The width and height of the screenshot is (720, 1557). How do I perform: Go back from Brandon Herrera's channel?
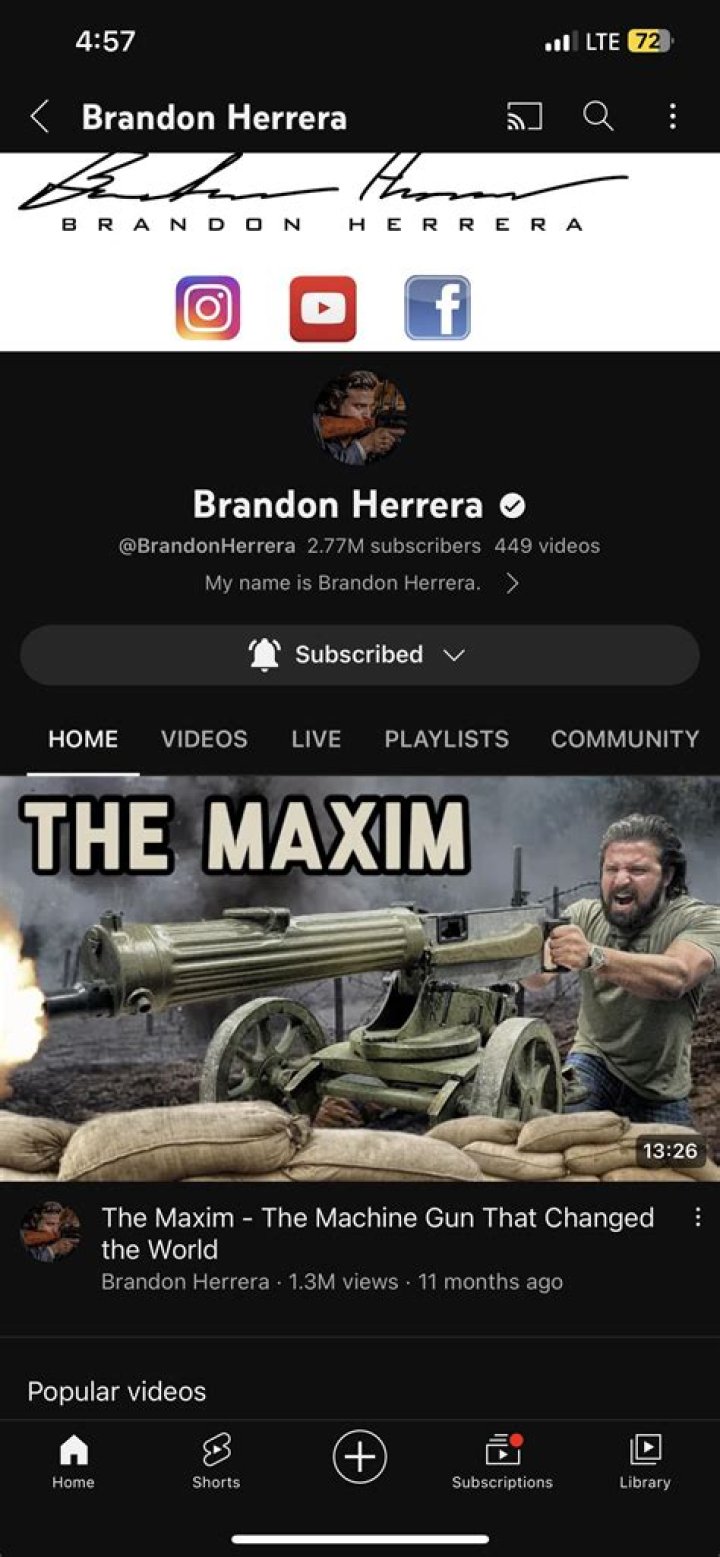coord(39,117)
